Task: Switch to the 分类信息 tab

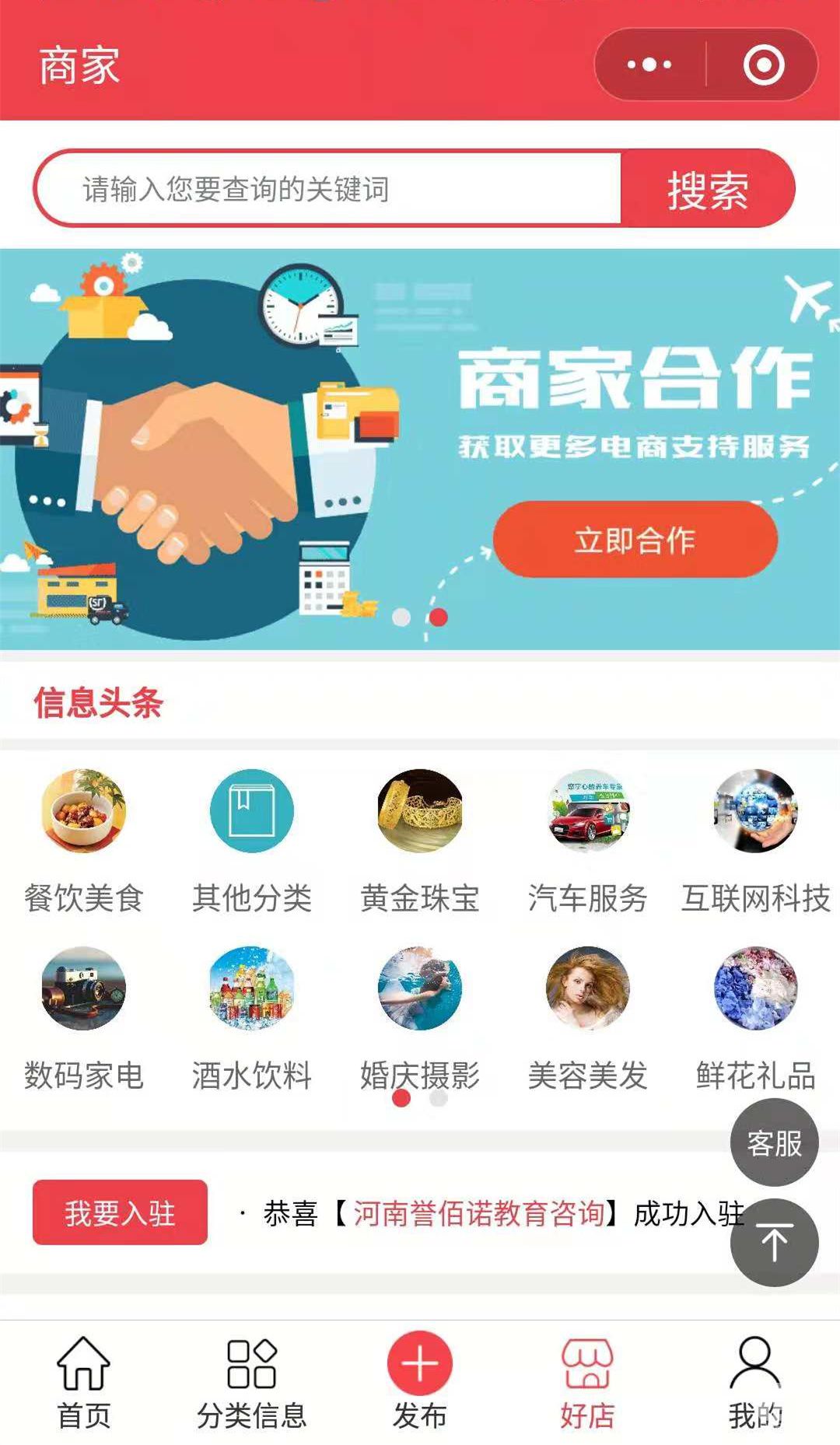Action: tap(252, 1382)
